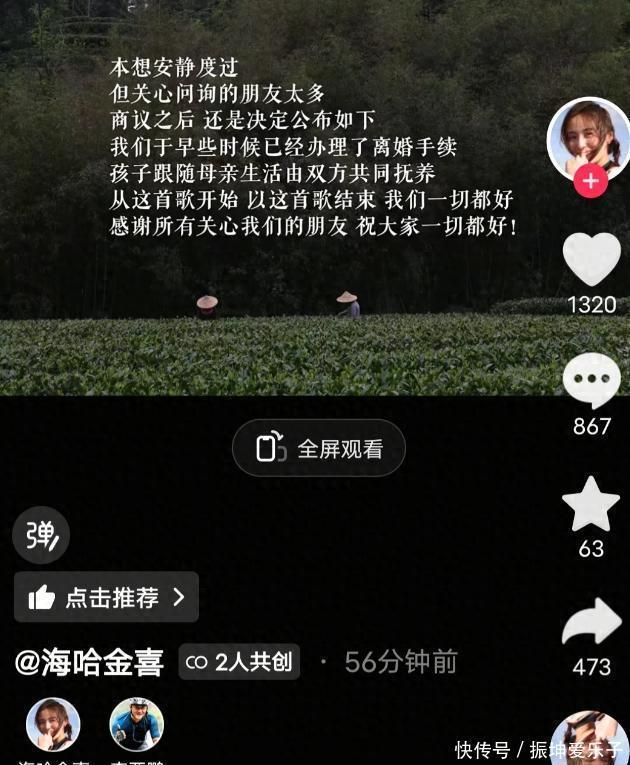Image resolution: width=630 pixels, height=765 pixels.
Task: Share the video with the arrow icon
Action: (591, 621)
